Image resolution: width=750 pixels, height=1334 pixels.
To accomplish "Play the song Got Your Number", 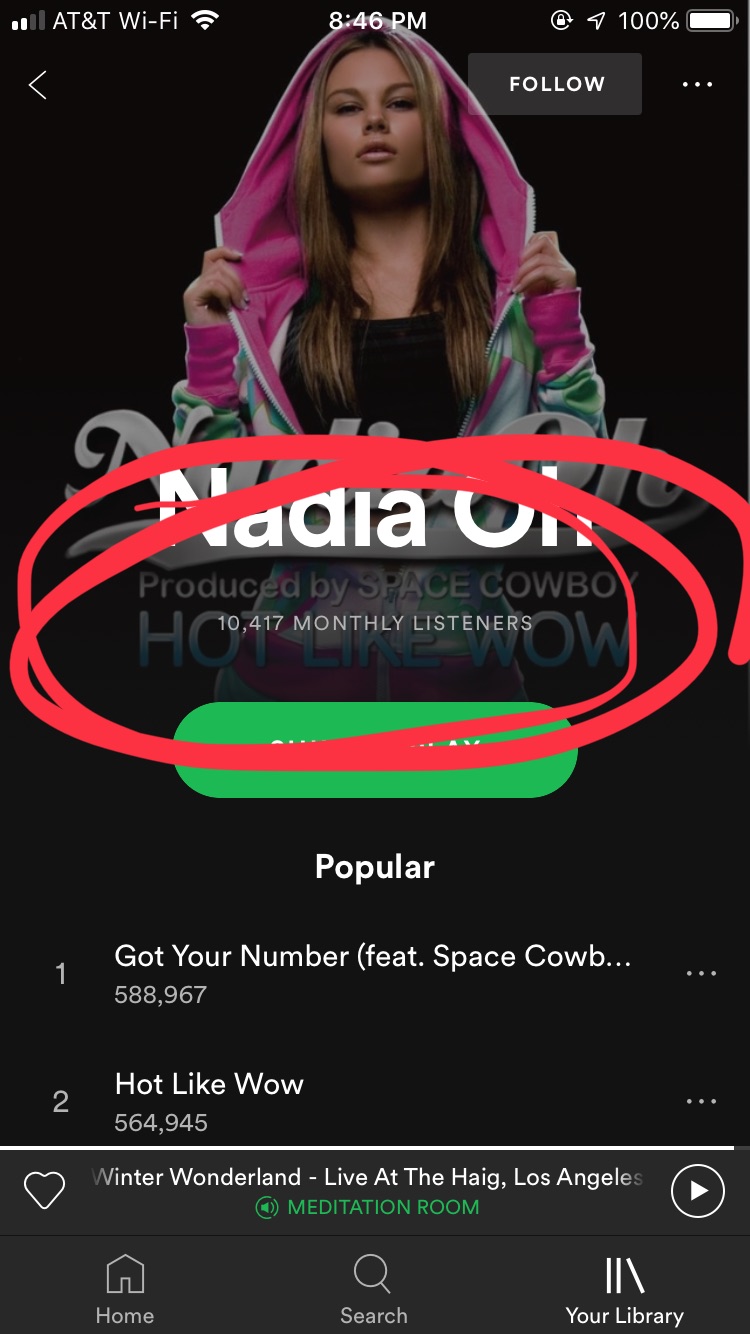I will [x=370, y=974].
